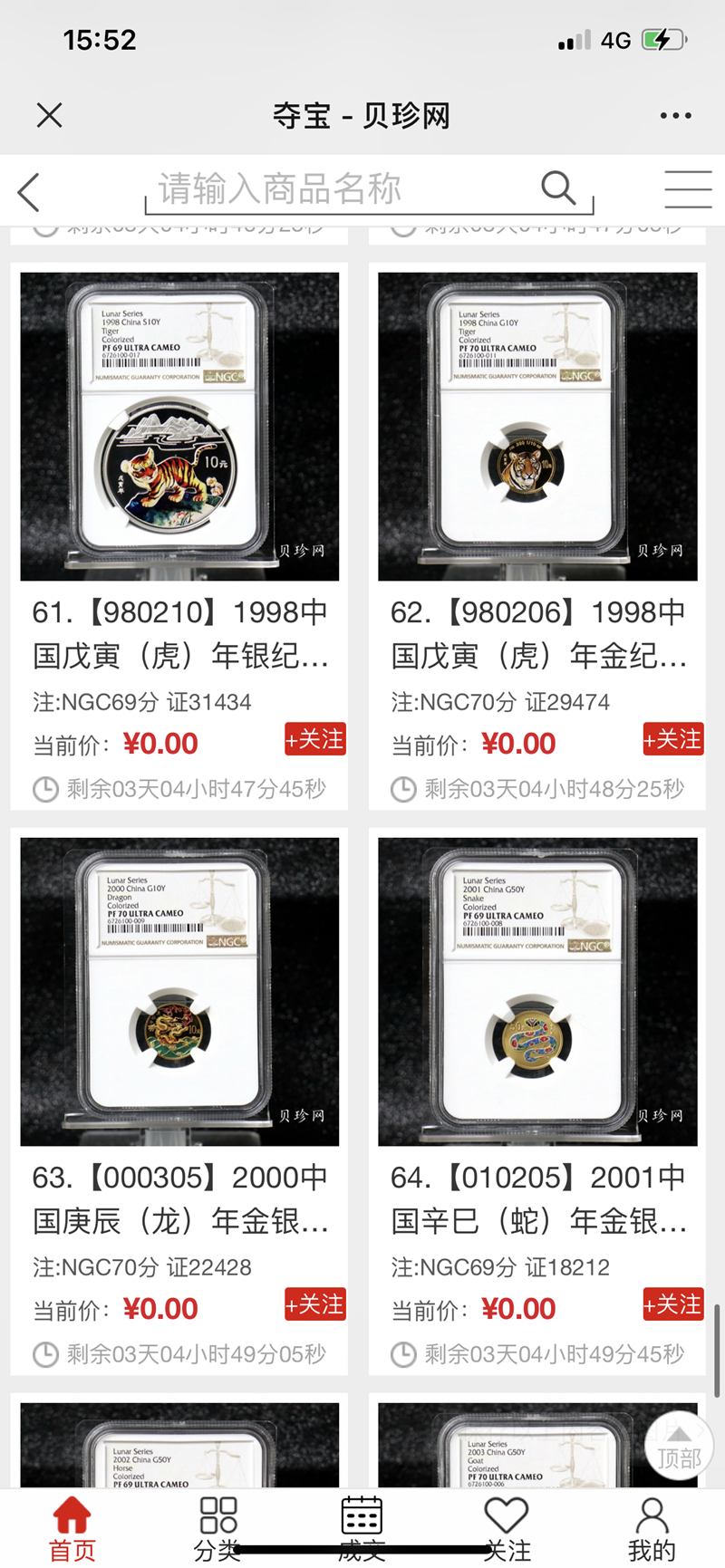Go back with the left arrow

[x=29, y=192]
